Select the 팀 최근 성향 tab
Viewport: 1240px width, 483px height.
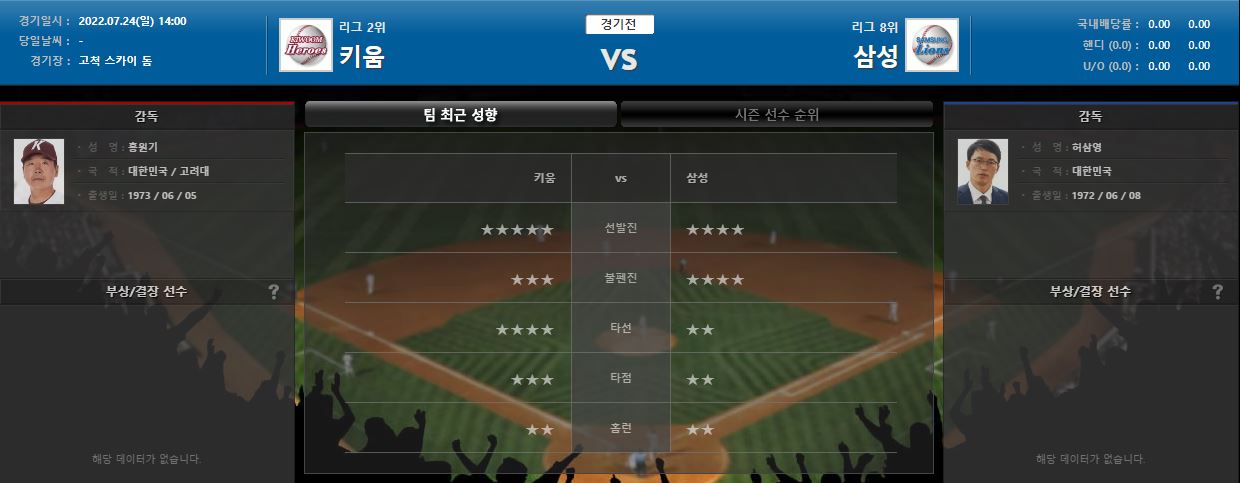(x=460, y=115)
